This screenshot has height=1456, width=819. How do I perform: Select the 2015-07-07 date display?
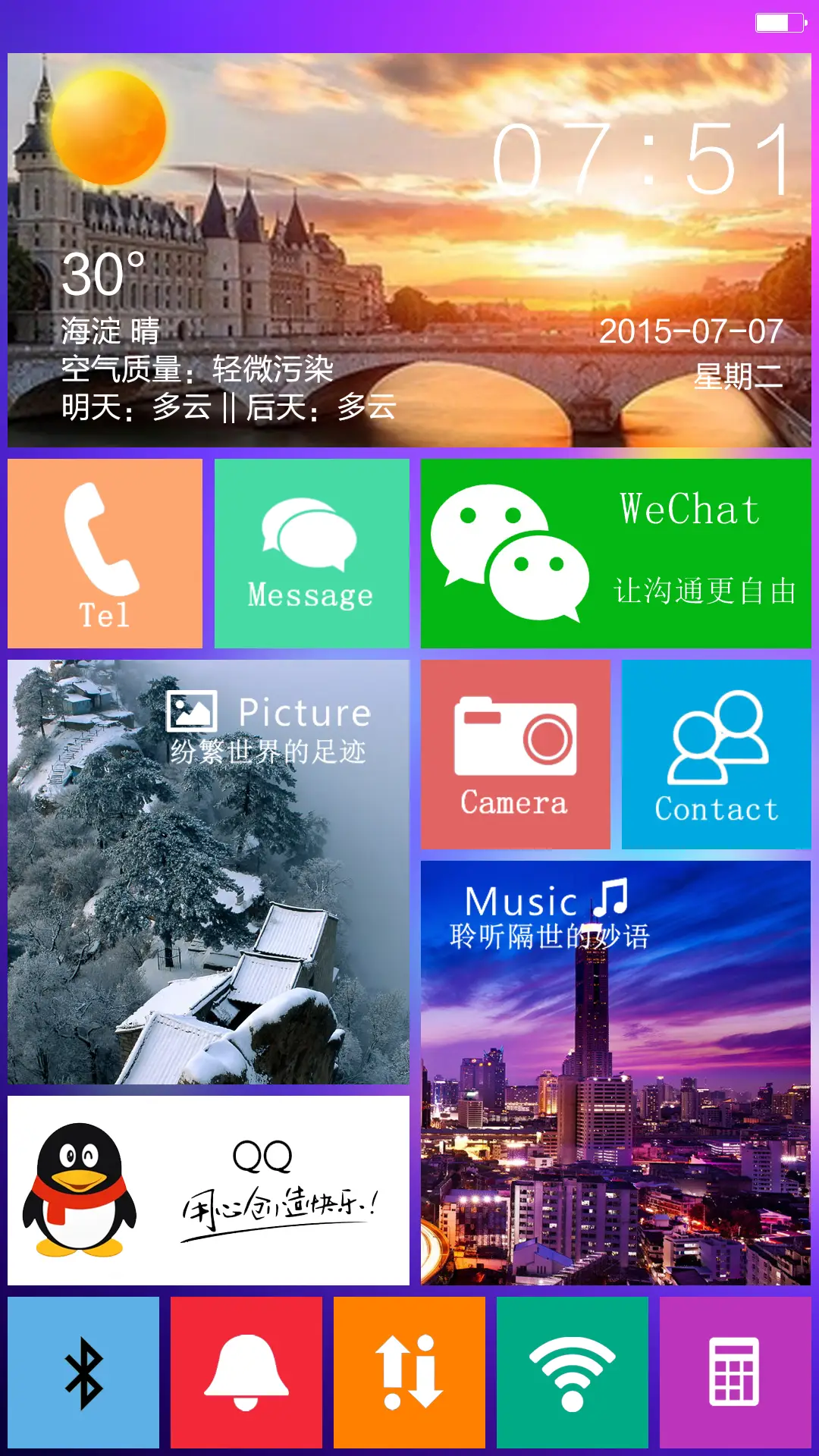[692, 330]
